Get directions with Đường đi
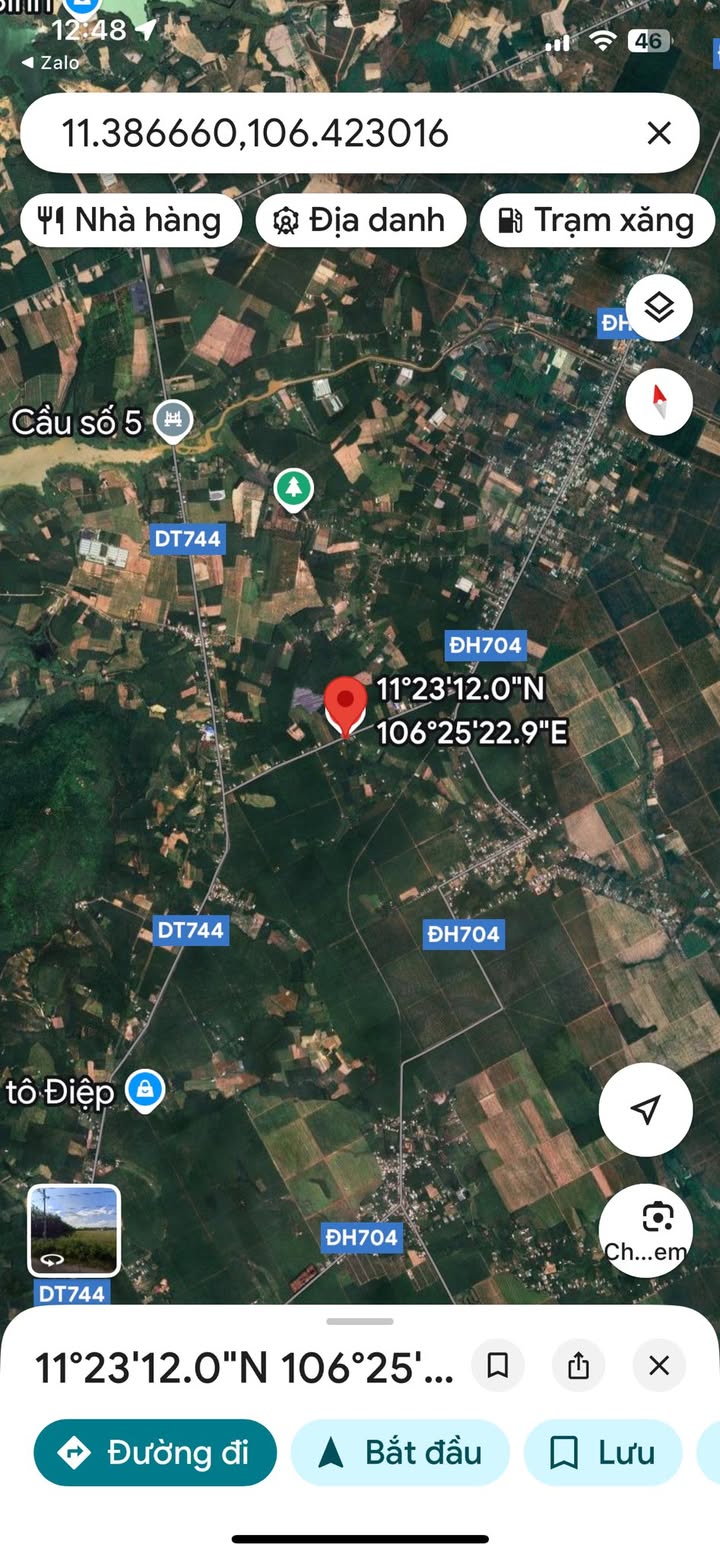The height and width of the screenshot is (1557, 720). 155,1452
